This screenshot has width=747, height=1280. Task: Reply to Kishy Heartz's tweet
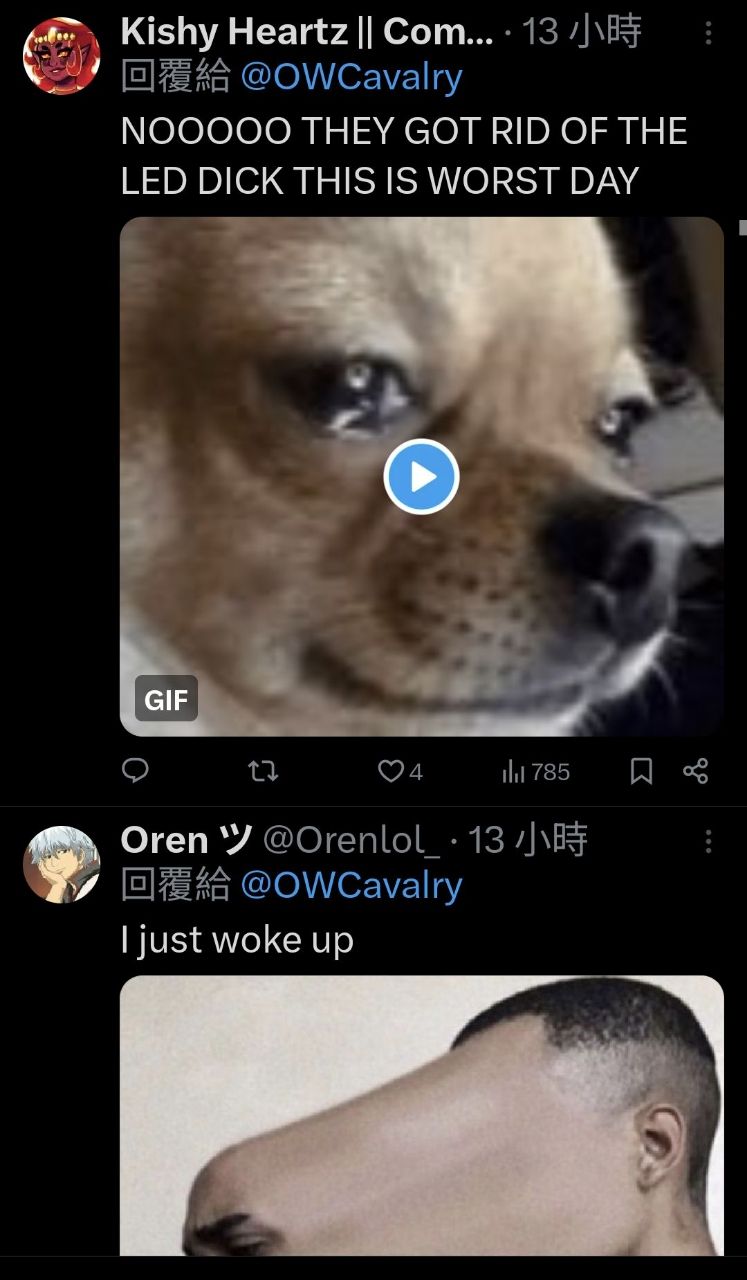tap(135, 771)
